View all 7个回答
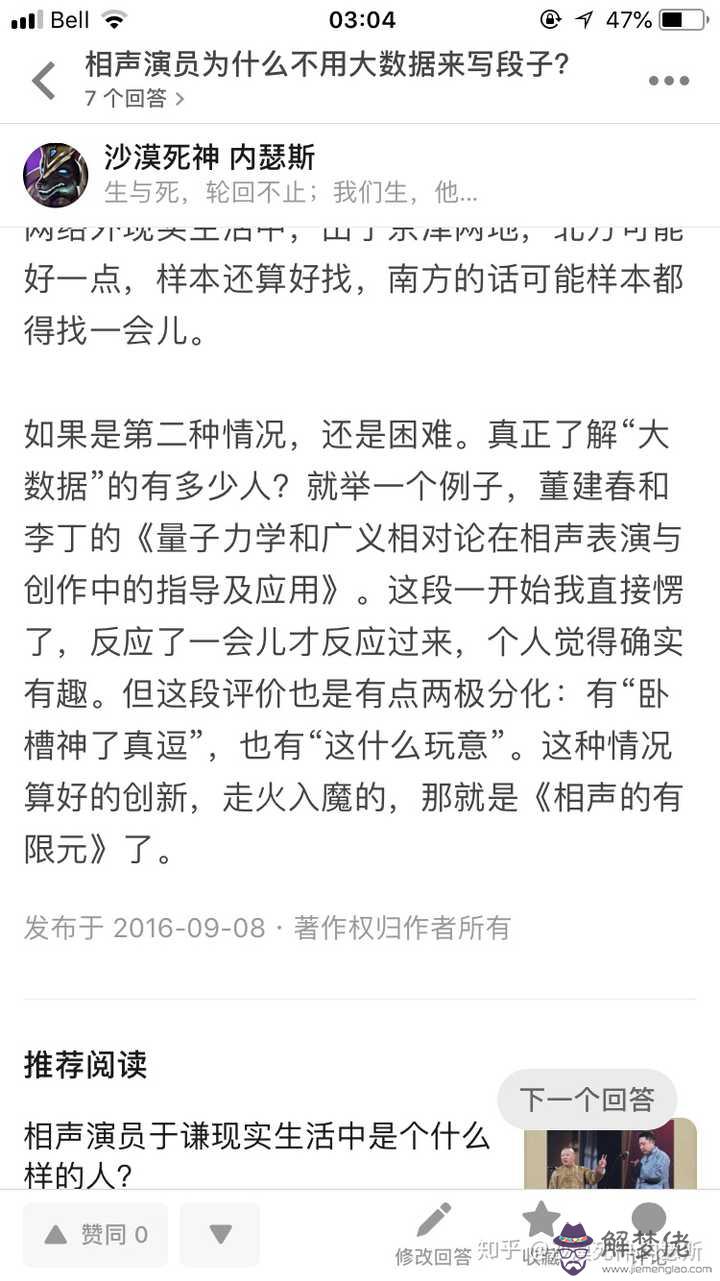720x1281 pixels. pyautogui.click(x=135, y=98)
